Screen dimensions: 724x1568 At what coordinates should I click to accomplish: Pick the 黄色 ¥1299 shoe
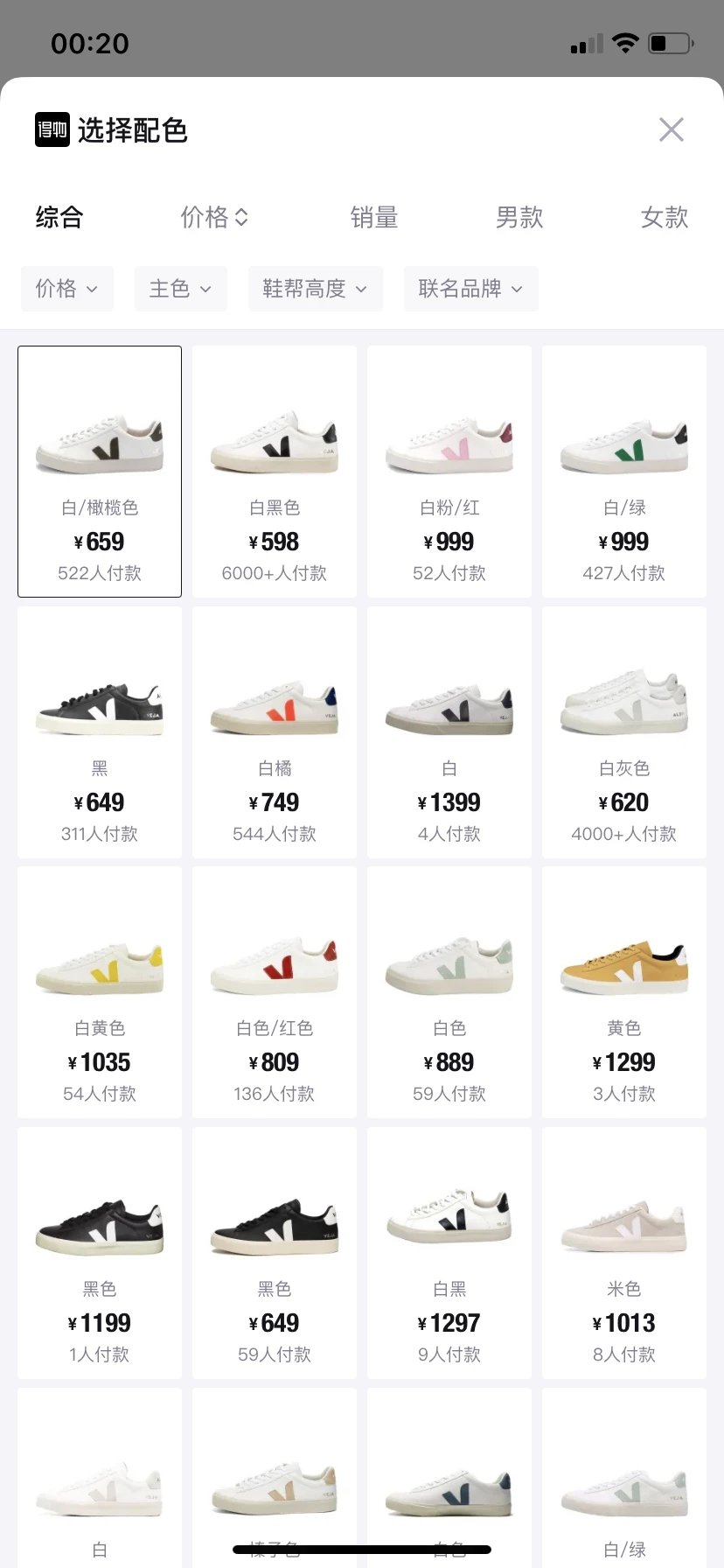pos(624,991)
